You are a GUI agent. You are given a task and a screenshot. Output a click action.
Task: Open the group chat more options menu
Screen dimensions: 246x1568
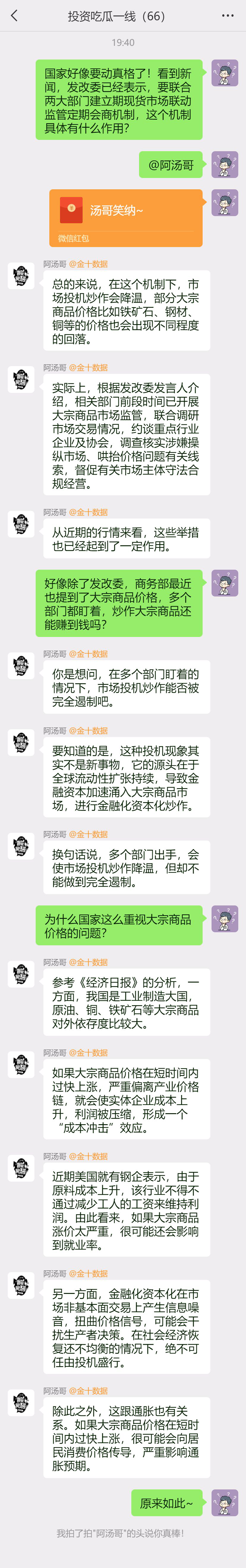coord(228,16)
